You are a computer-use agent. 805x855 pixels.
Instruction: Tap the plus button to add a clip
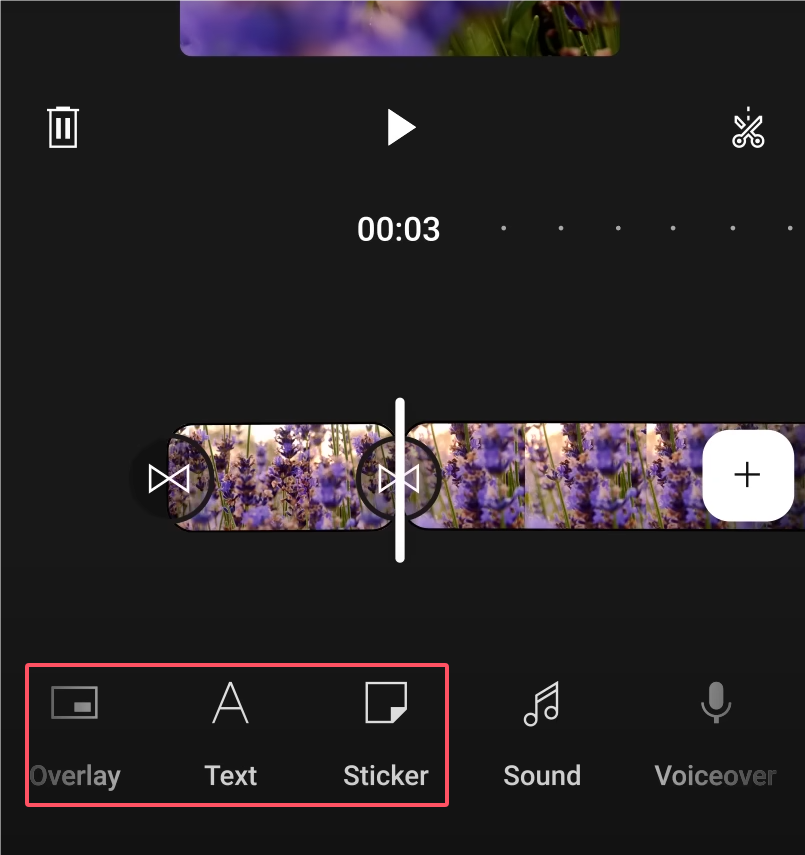click(x=748, y=475)
